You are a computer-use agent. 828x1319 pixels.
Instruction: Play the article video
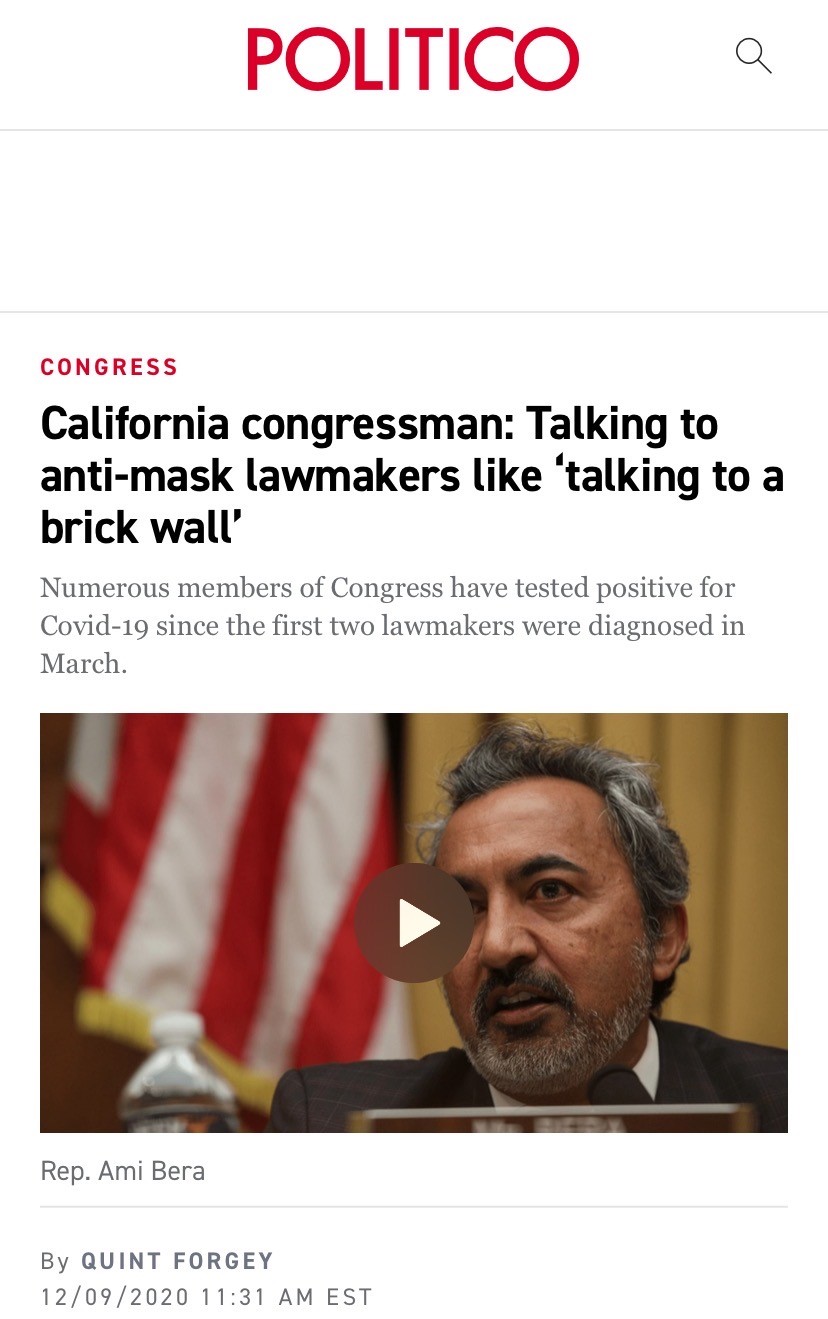point(414,922)
